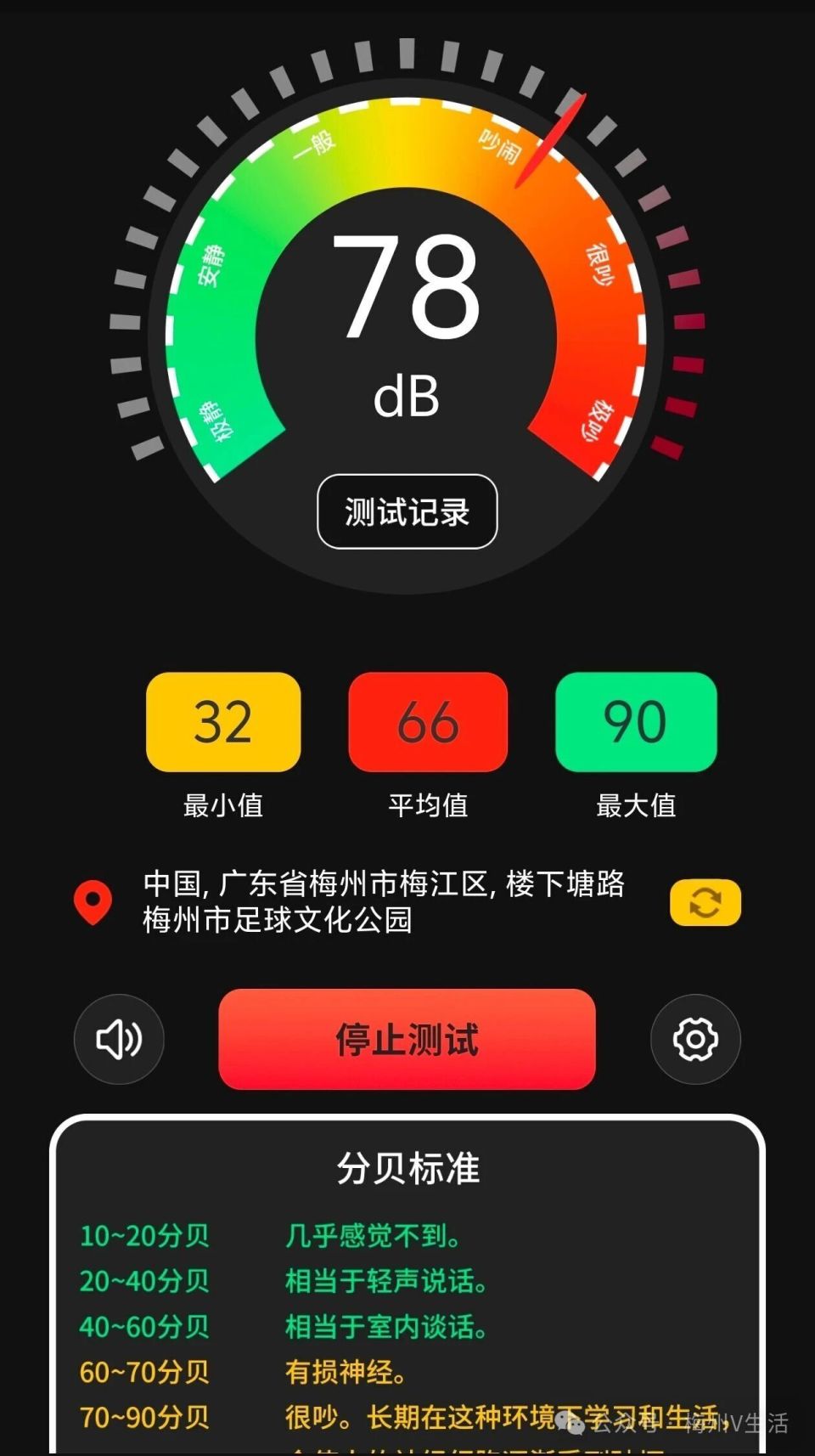Select the green 最大值 card showing 90
This screenshot has height=1456, width=815.
click(636, 723)
